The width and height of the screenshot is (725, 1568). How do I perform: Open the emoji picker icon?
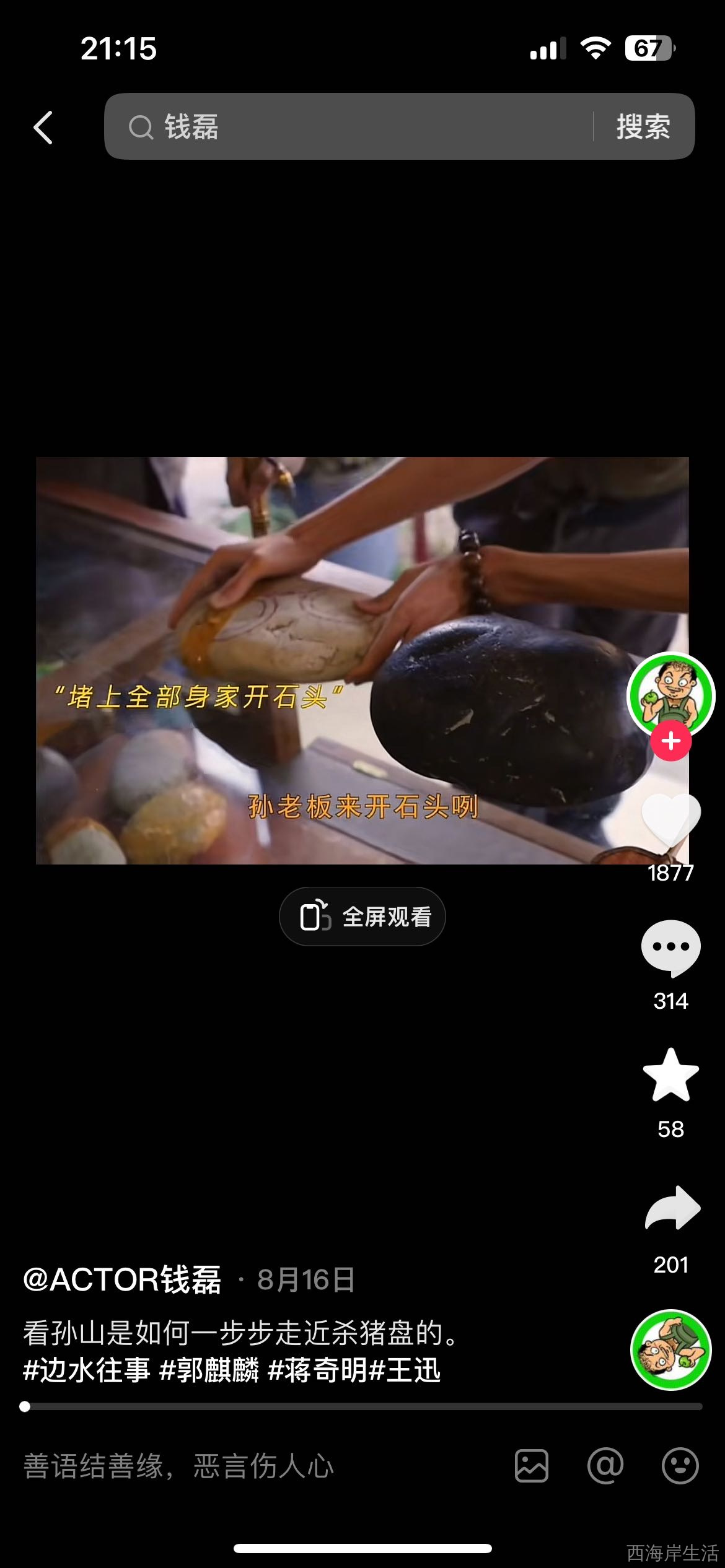(680, 1466)
